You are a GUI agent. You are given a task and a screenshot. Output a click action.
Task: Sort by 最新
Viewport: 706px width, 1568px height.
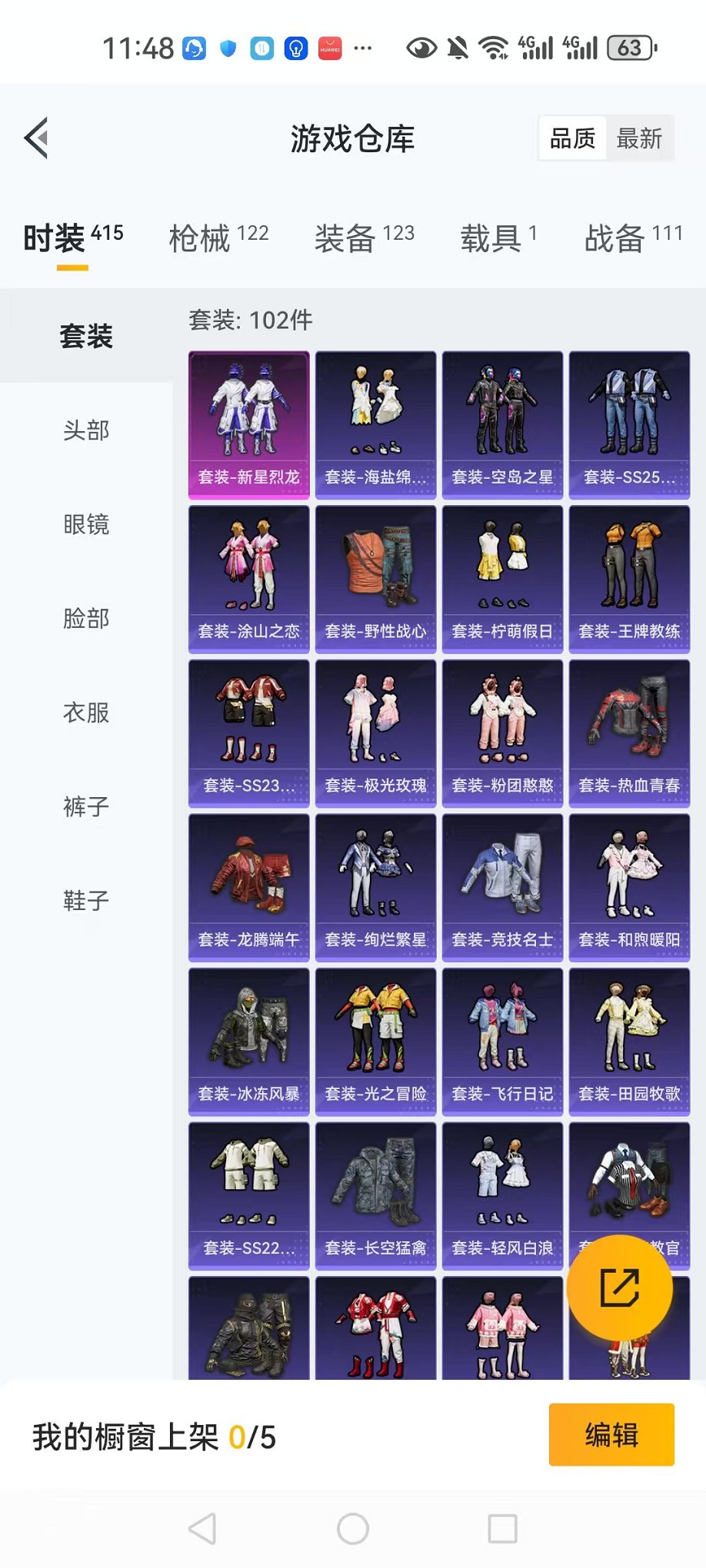click(x=639, y=138)
